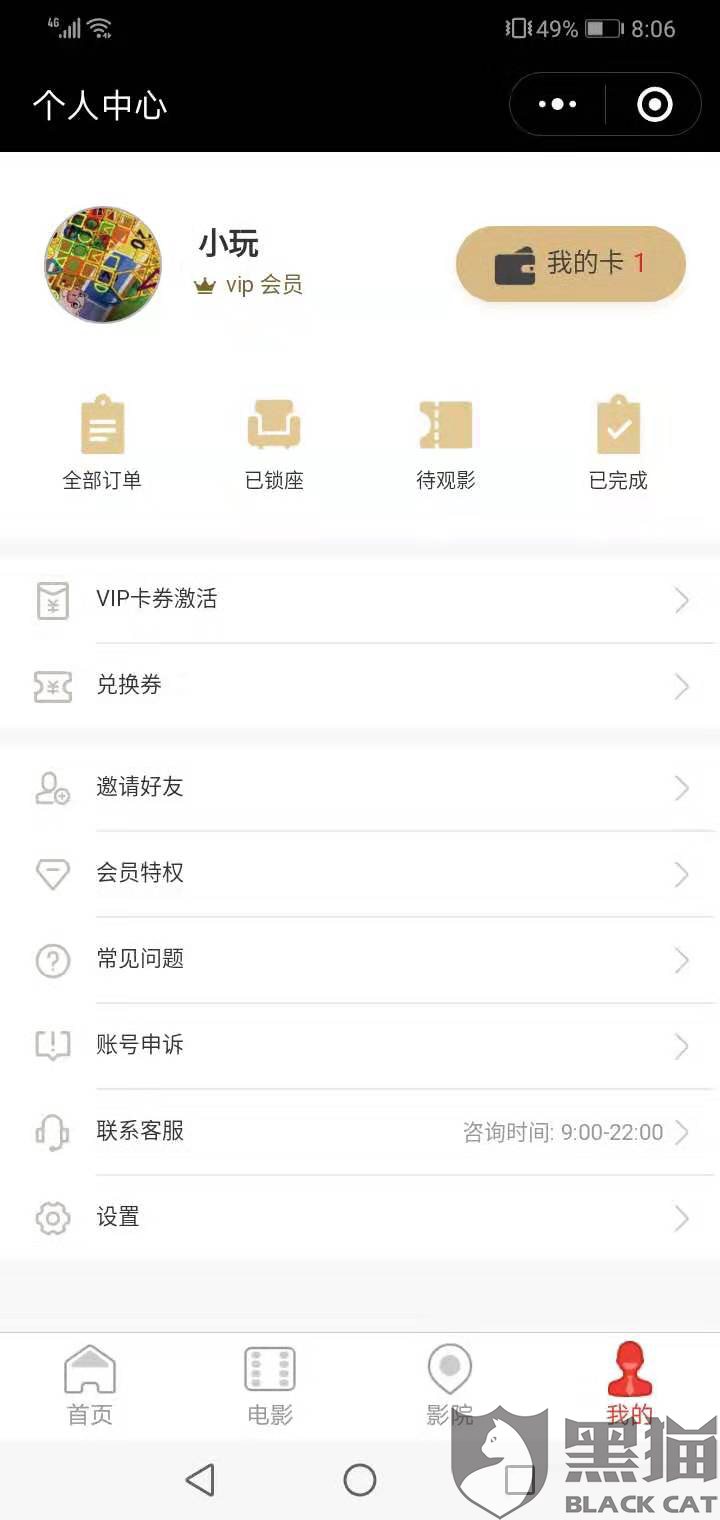Viewport: 720px width, 1520px height.
Task: Go to 兑换券 vouchers
Action: (x=360, y=686)
